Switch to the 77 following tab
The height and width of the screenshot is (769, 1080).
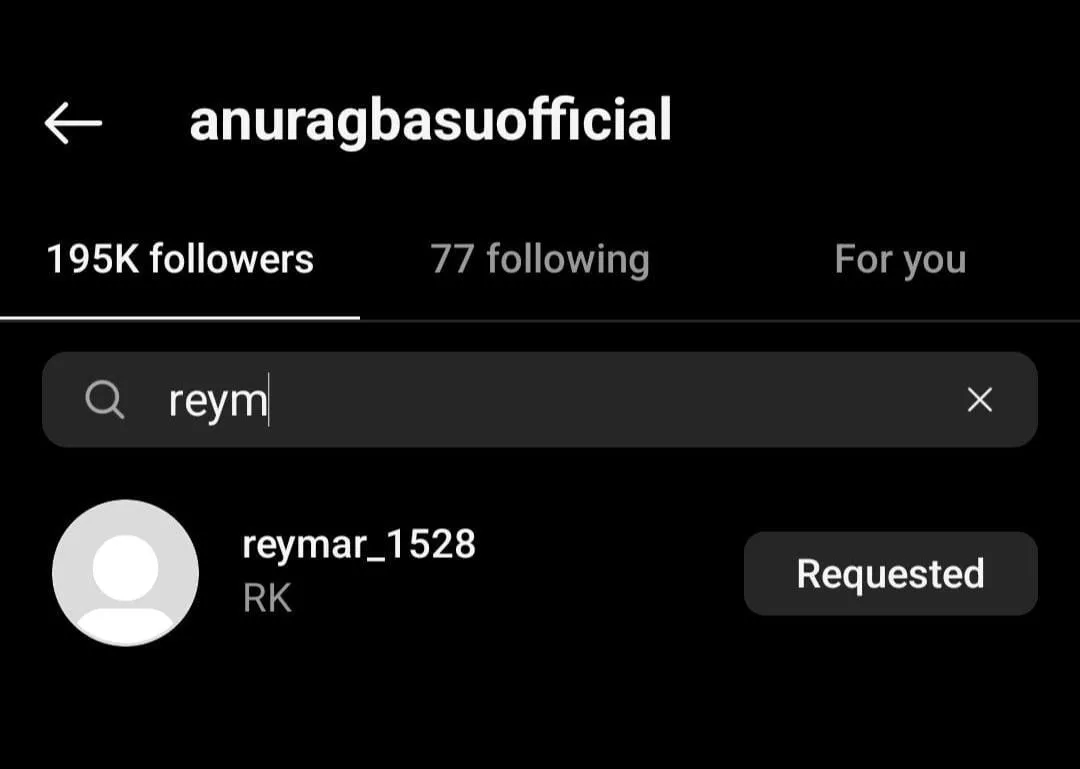point(540,260)
